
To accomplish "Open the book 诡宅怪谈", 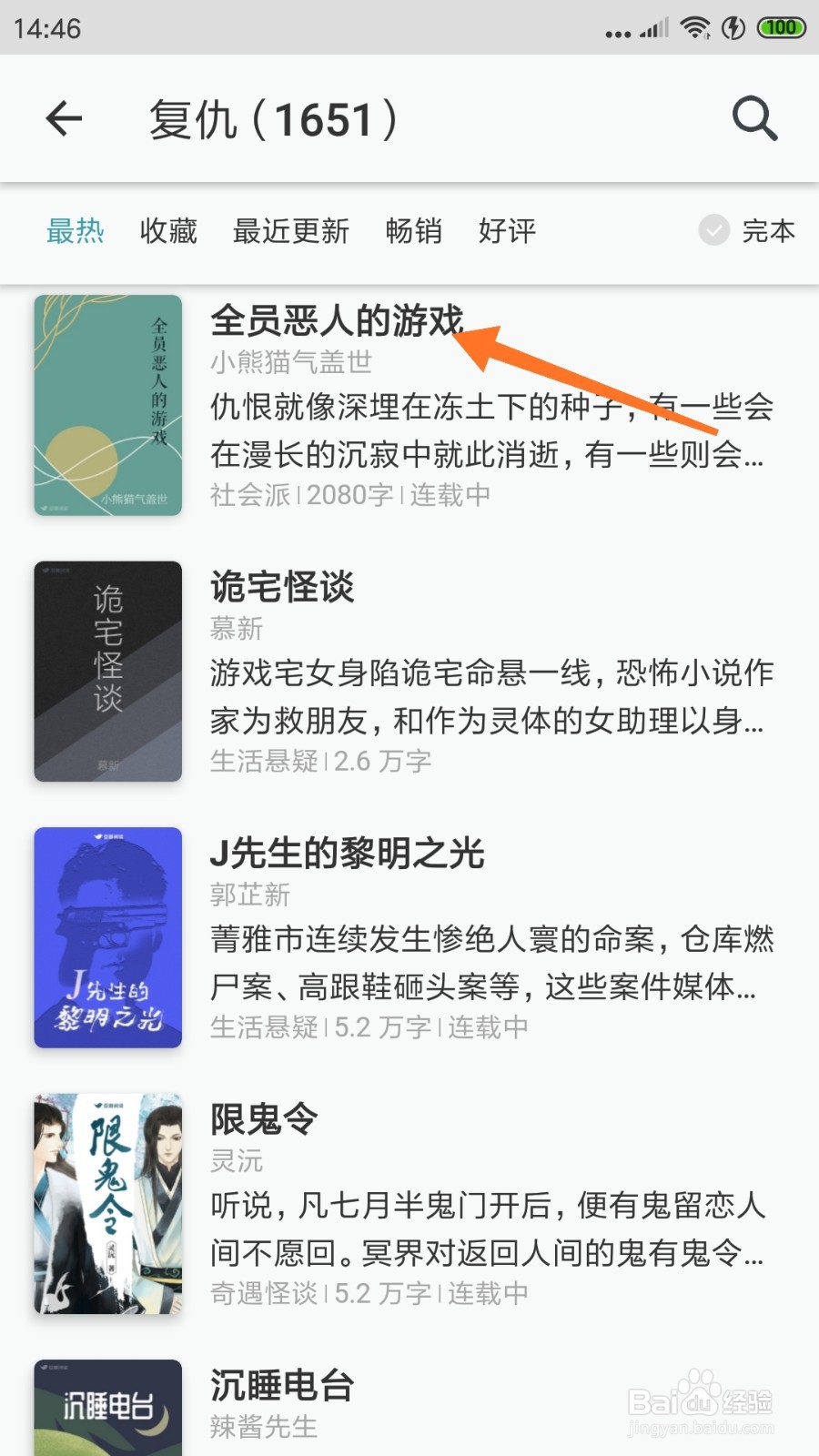I will [x=284, y=588].
